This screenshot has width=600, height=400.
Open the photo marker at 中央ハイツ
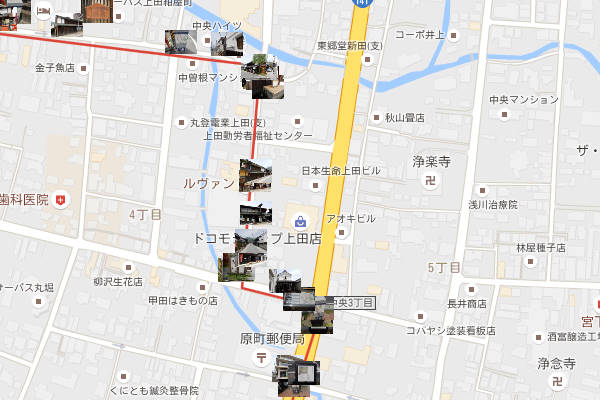229,42
